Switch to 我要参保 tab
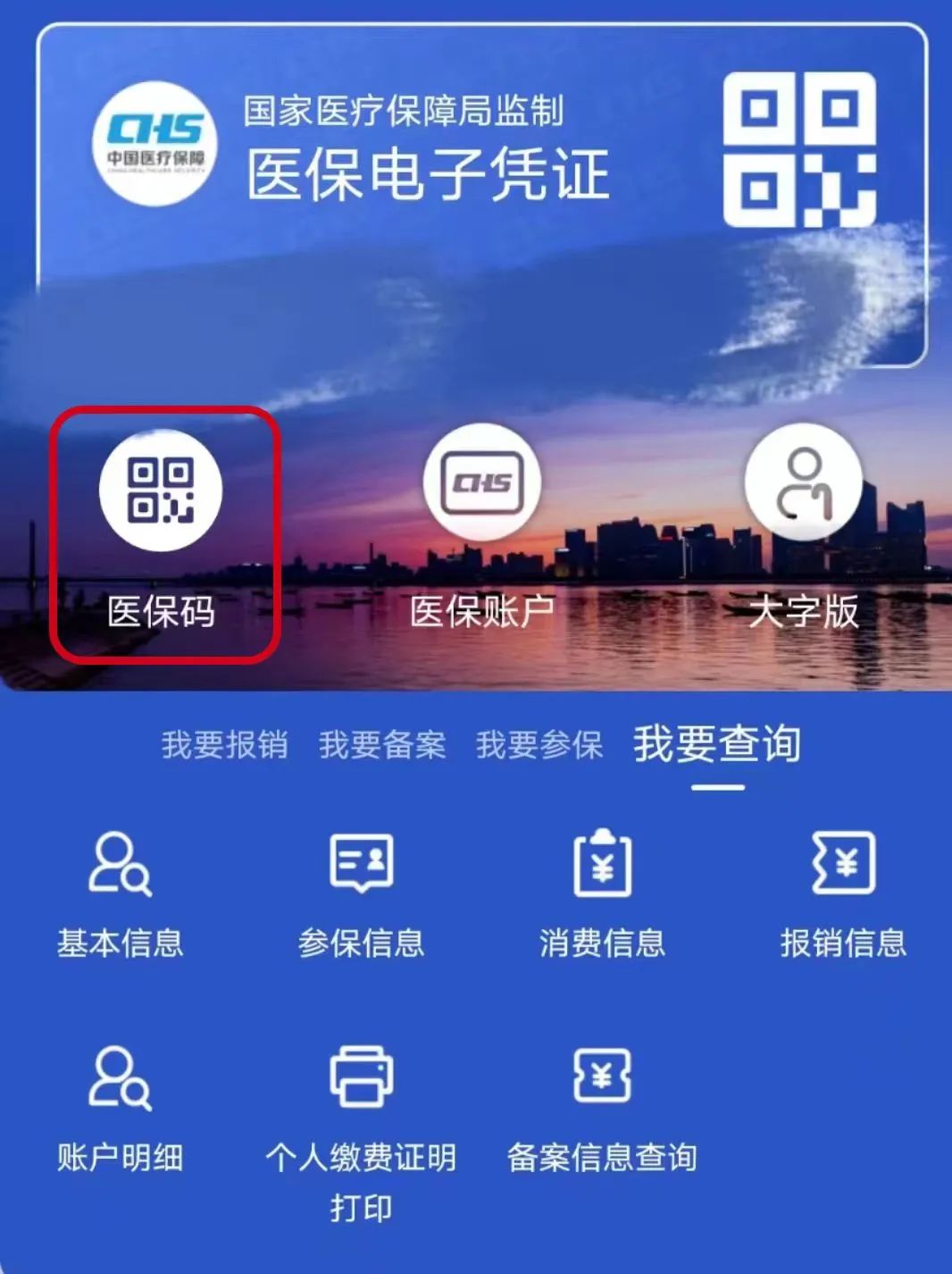This screenshot has height=1274, width=952. (539, 743)
